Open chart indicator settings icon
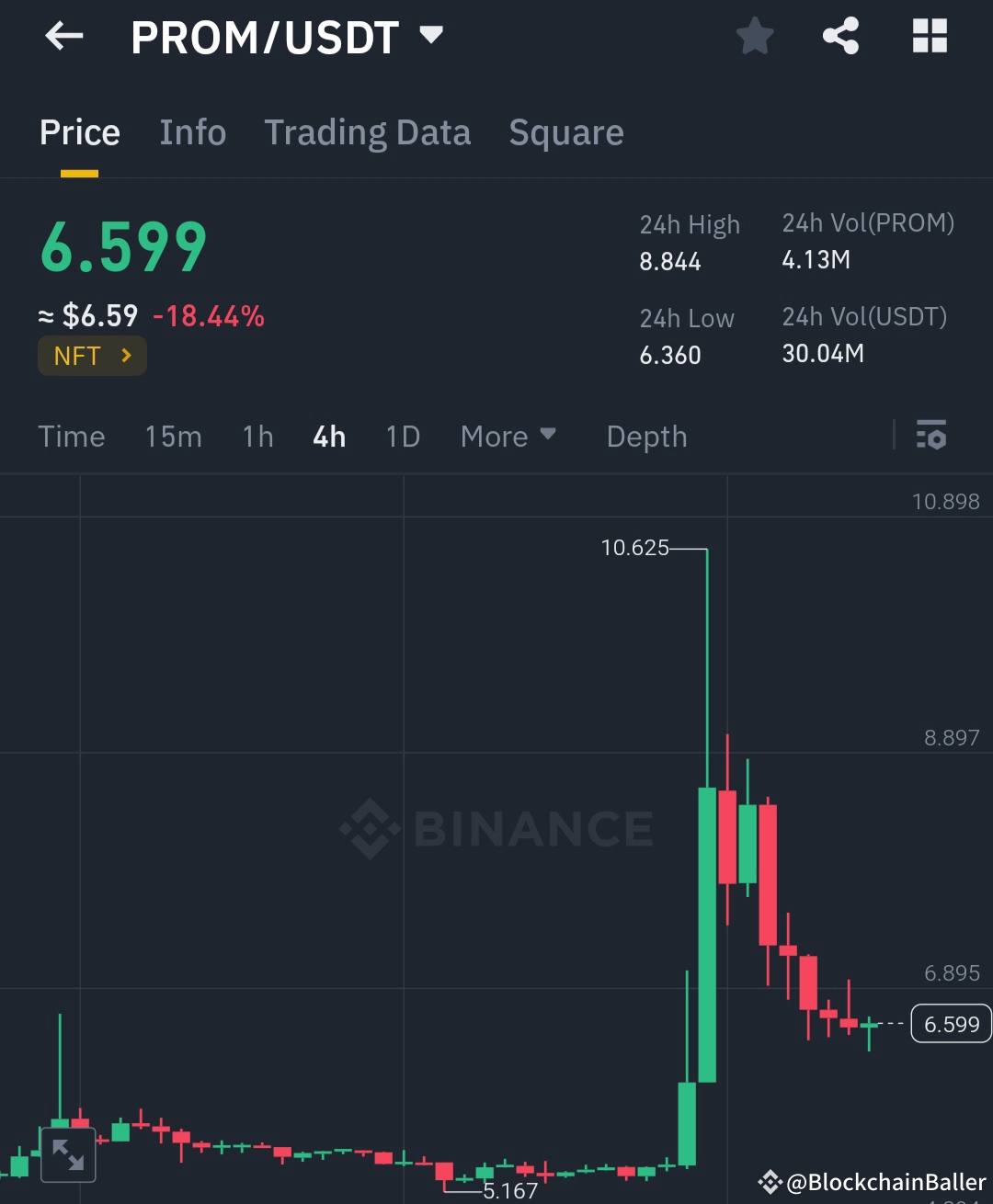This screenshot has height=1204, width=993. click(931, 436)
